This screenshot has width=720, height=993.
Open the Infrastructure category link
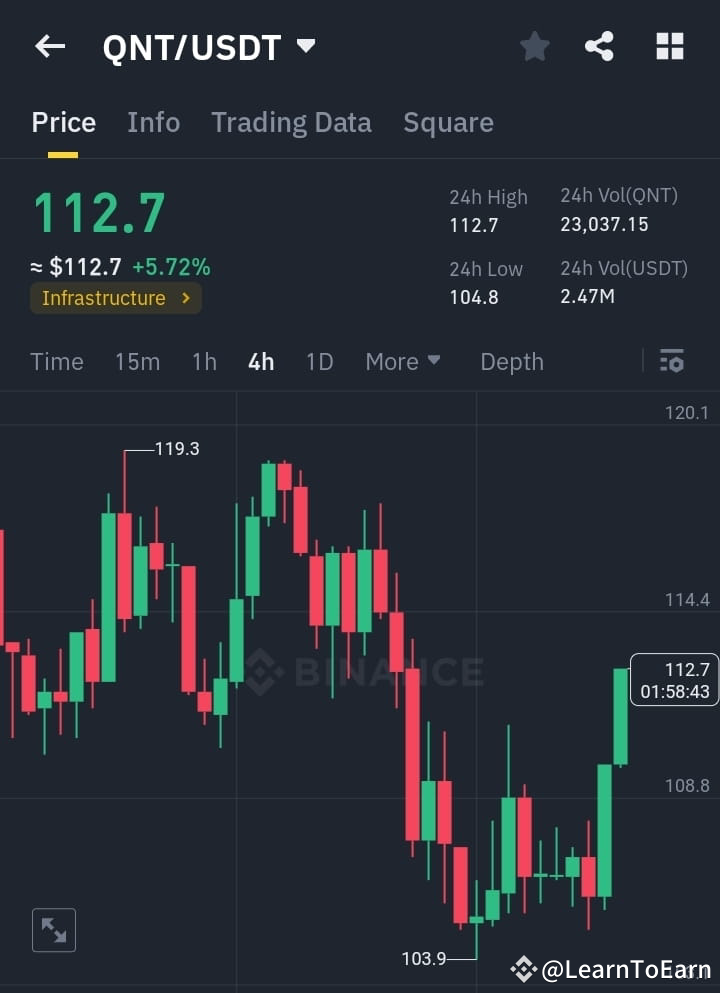[x=115, y=297]
